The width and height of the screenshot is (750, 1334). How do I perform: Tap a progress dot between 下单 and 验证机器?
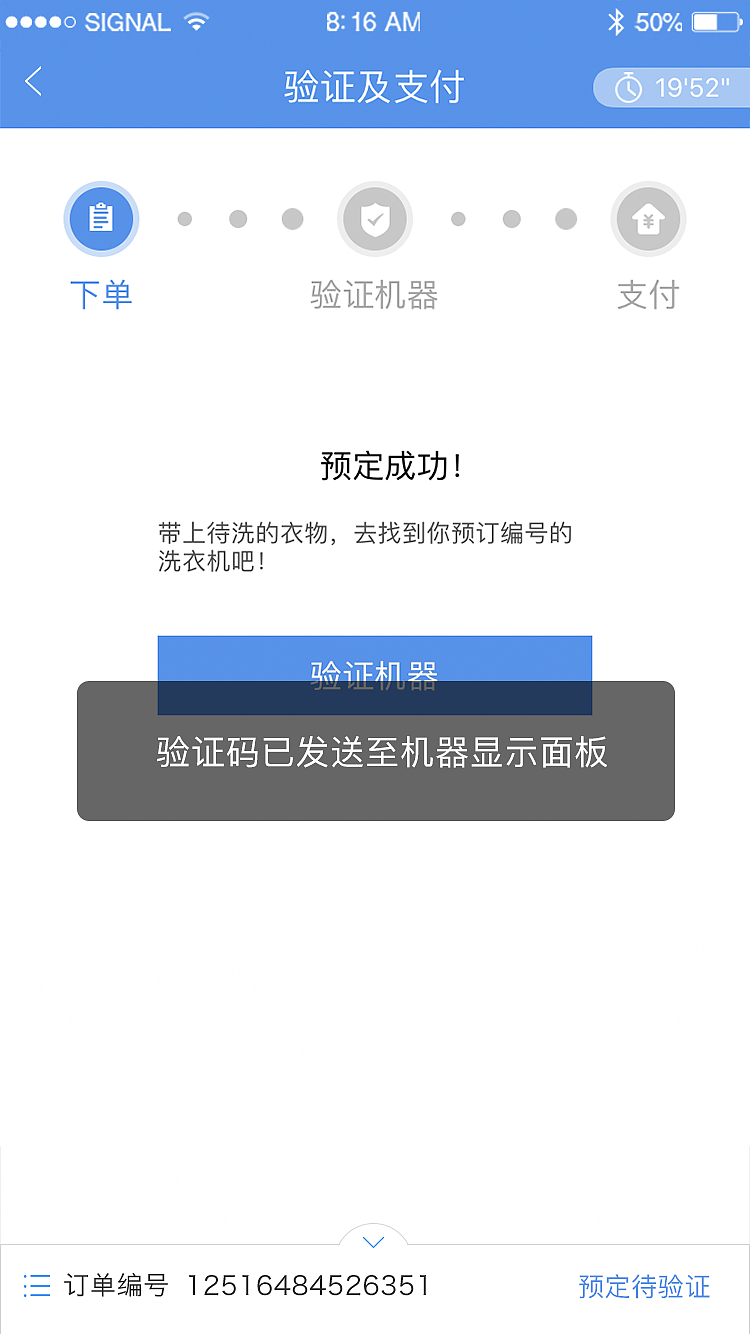238,218
